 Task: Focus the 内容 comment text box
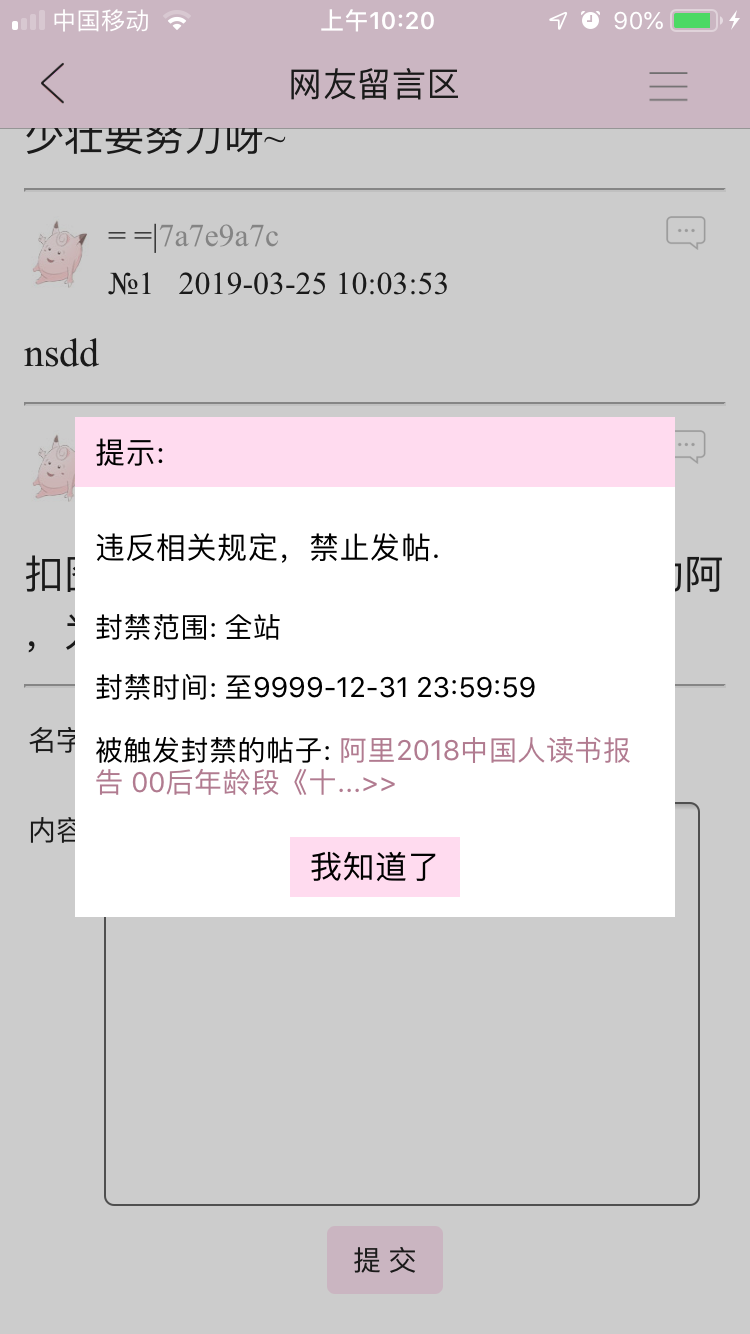(x=401, y=1060)
